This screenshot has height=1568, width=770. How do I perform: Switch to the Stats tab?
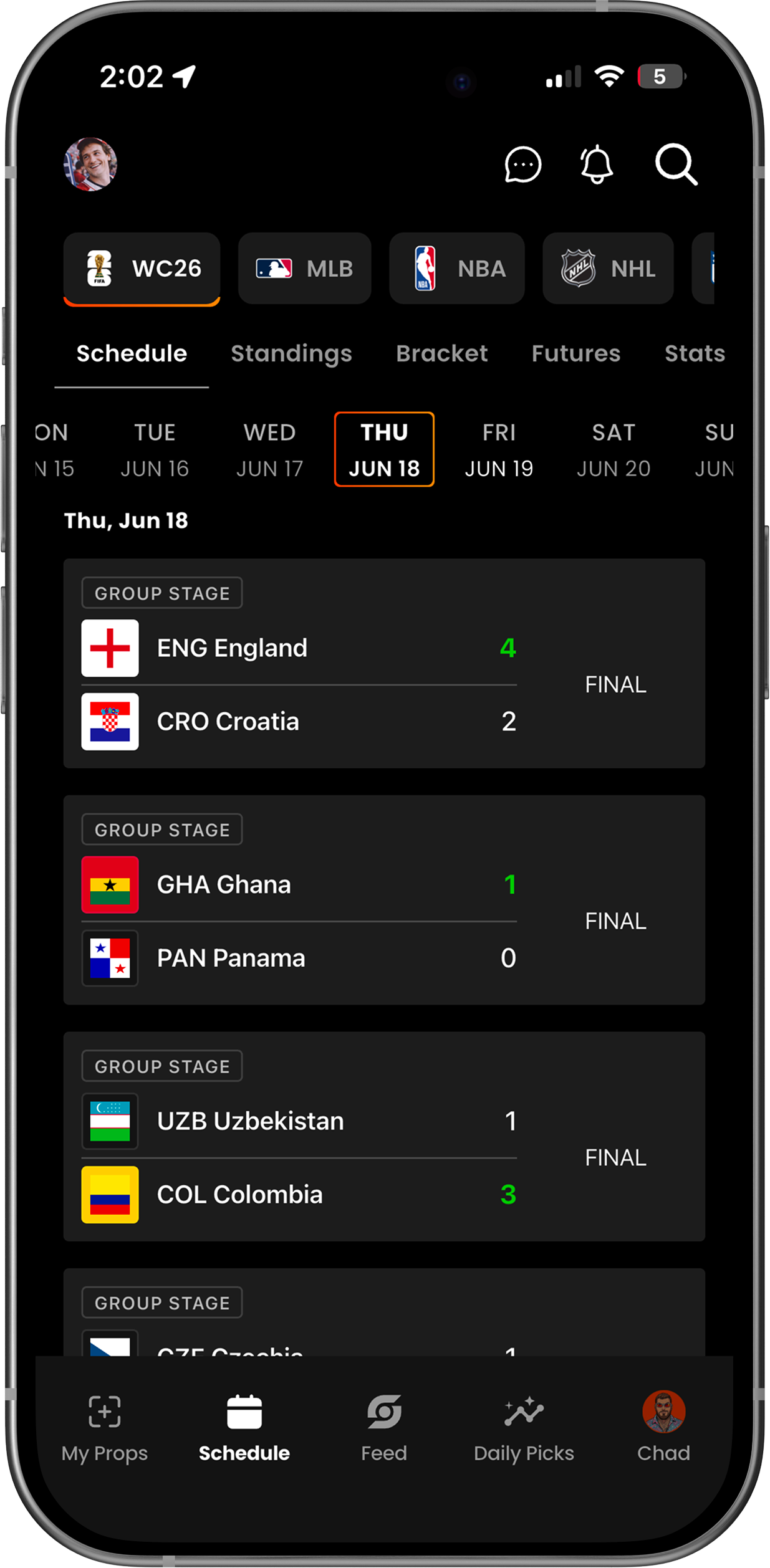point(695,353)
